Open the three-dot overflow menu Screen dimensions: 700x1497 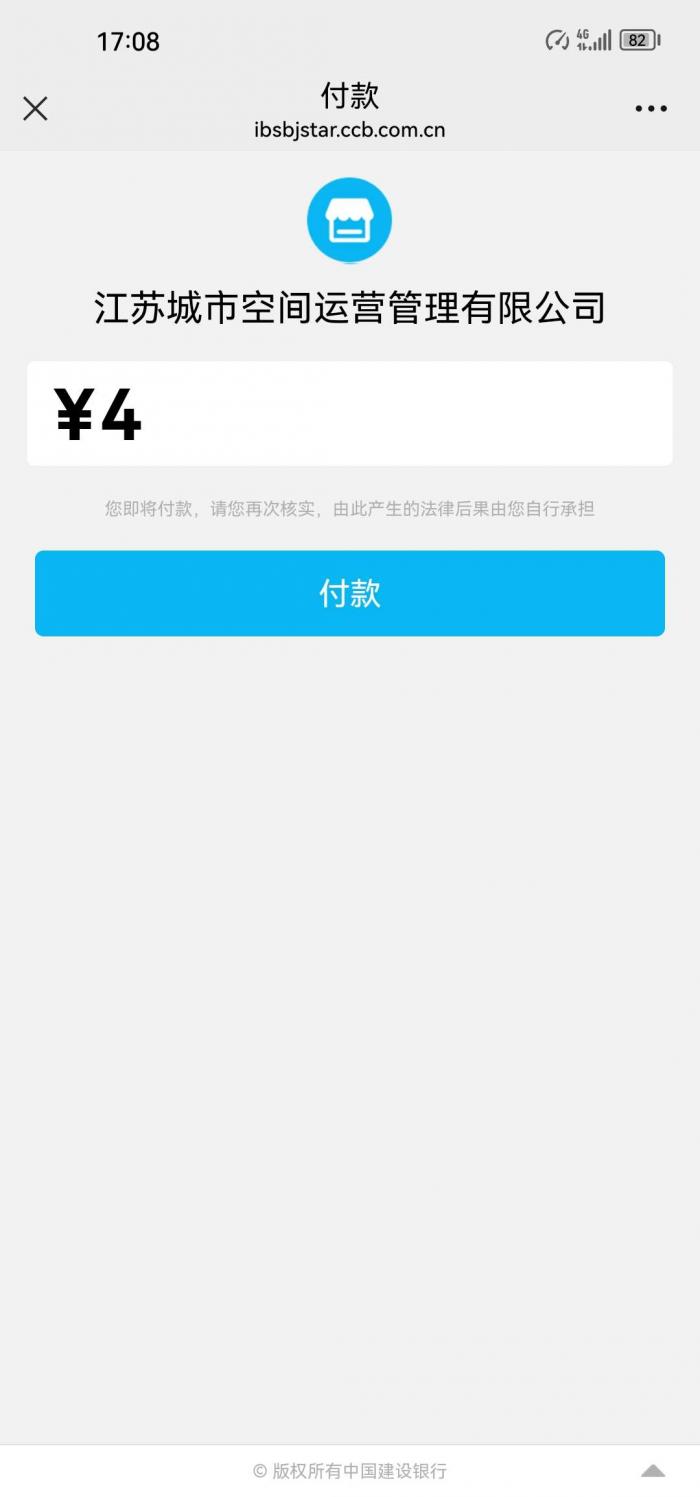651,109
